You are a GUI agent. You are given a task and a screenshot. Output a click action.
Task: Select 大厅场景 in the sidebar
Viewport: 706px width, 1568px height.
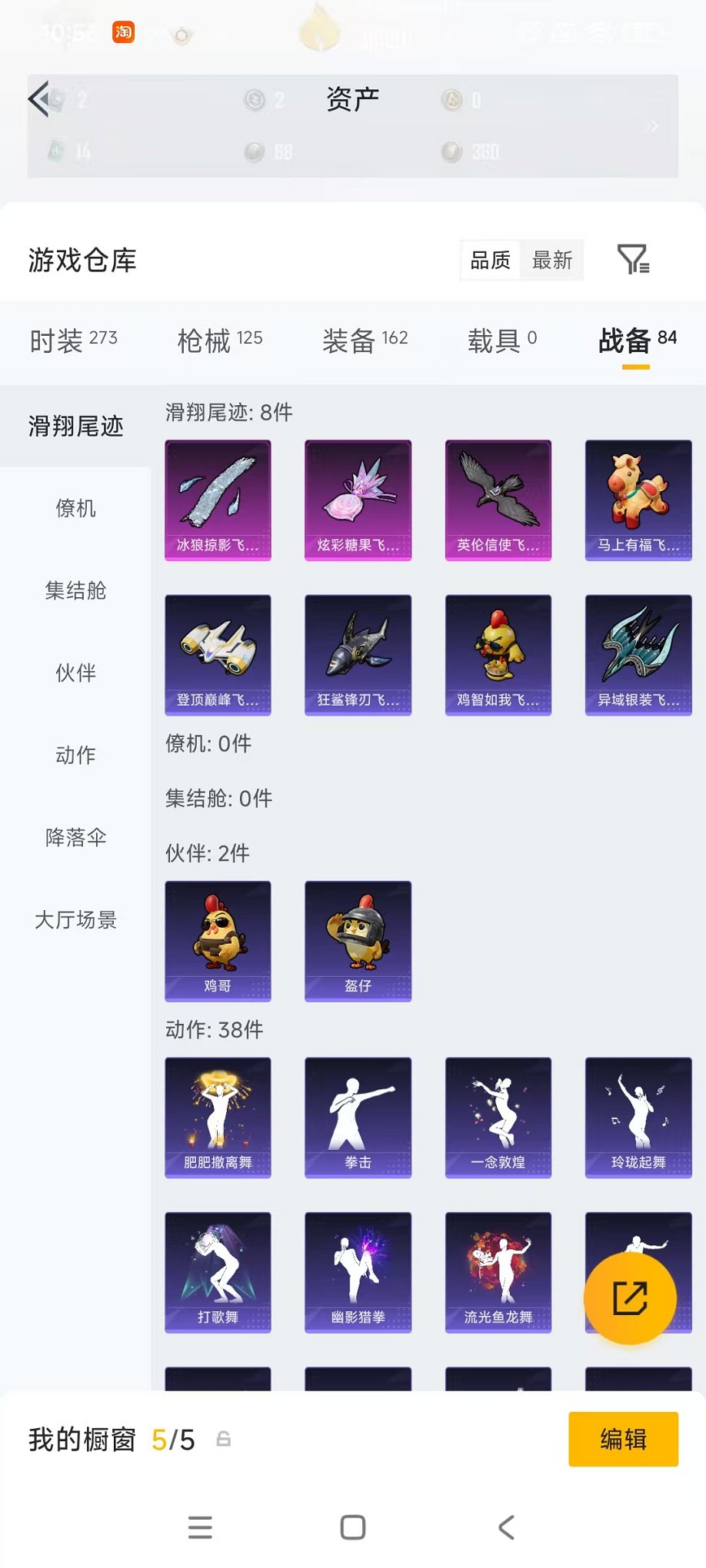[73, 920]
